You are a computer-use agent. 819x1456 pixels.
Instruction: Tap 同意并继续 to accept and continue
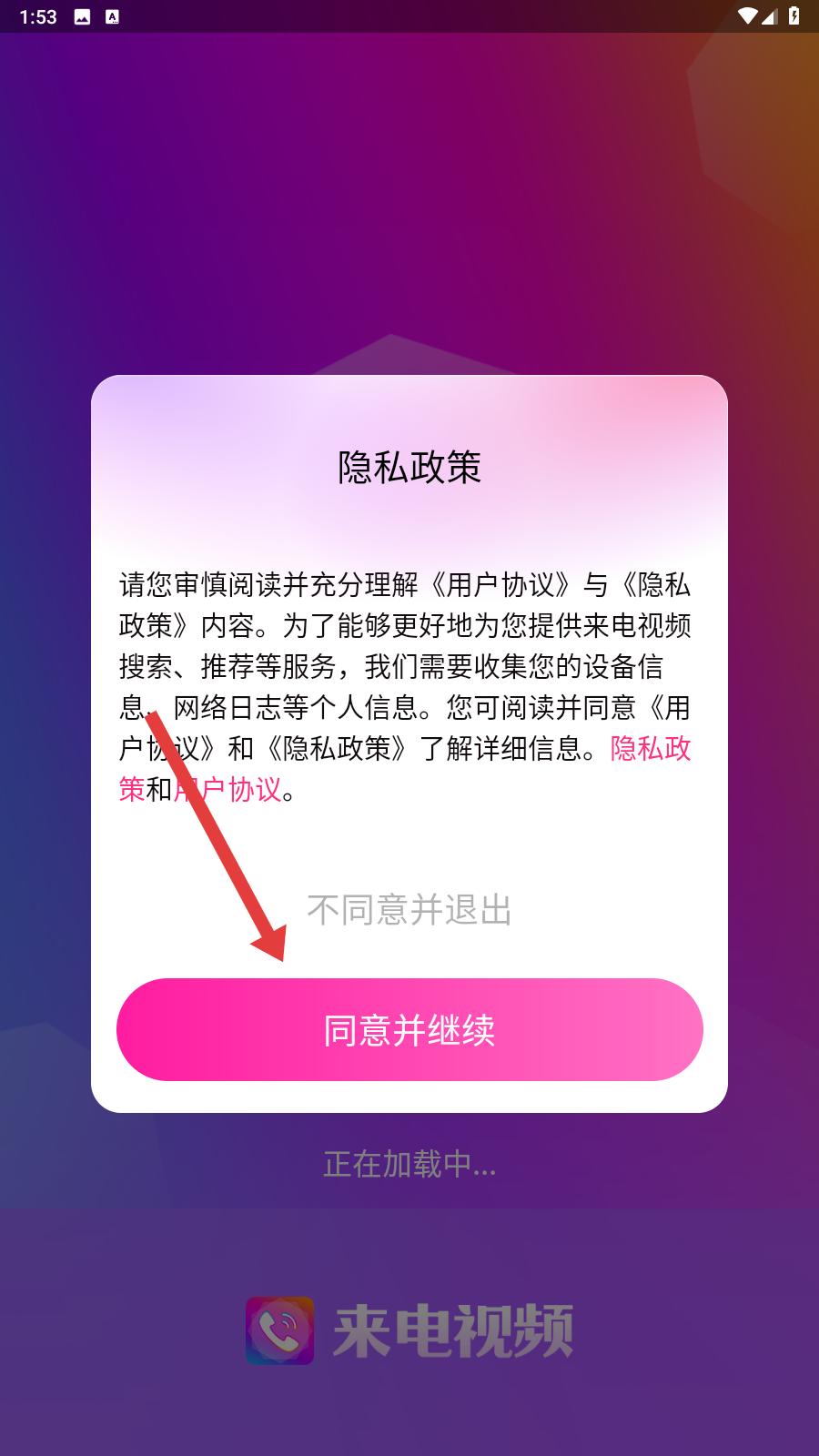pos(409,1029)
